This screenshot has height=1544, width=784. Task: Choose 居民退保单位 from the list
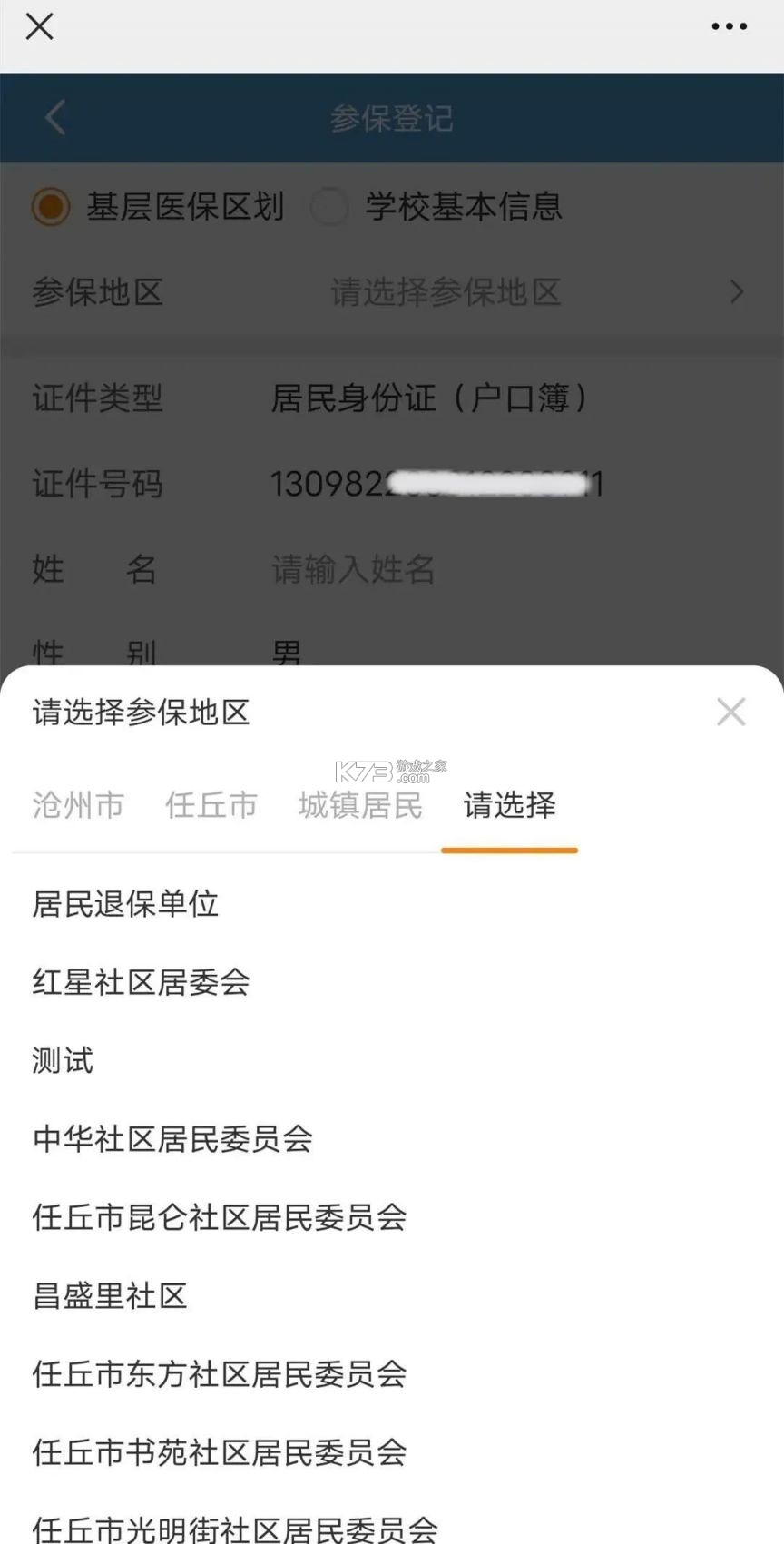click(125, 904)
